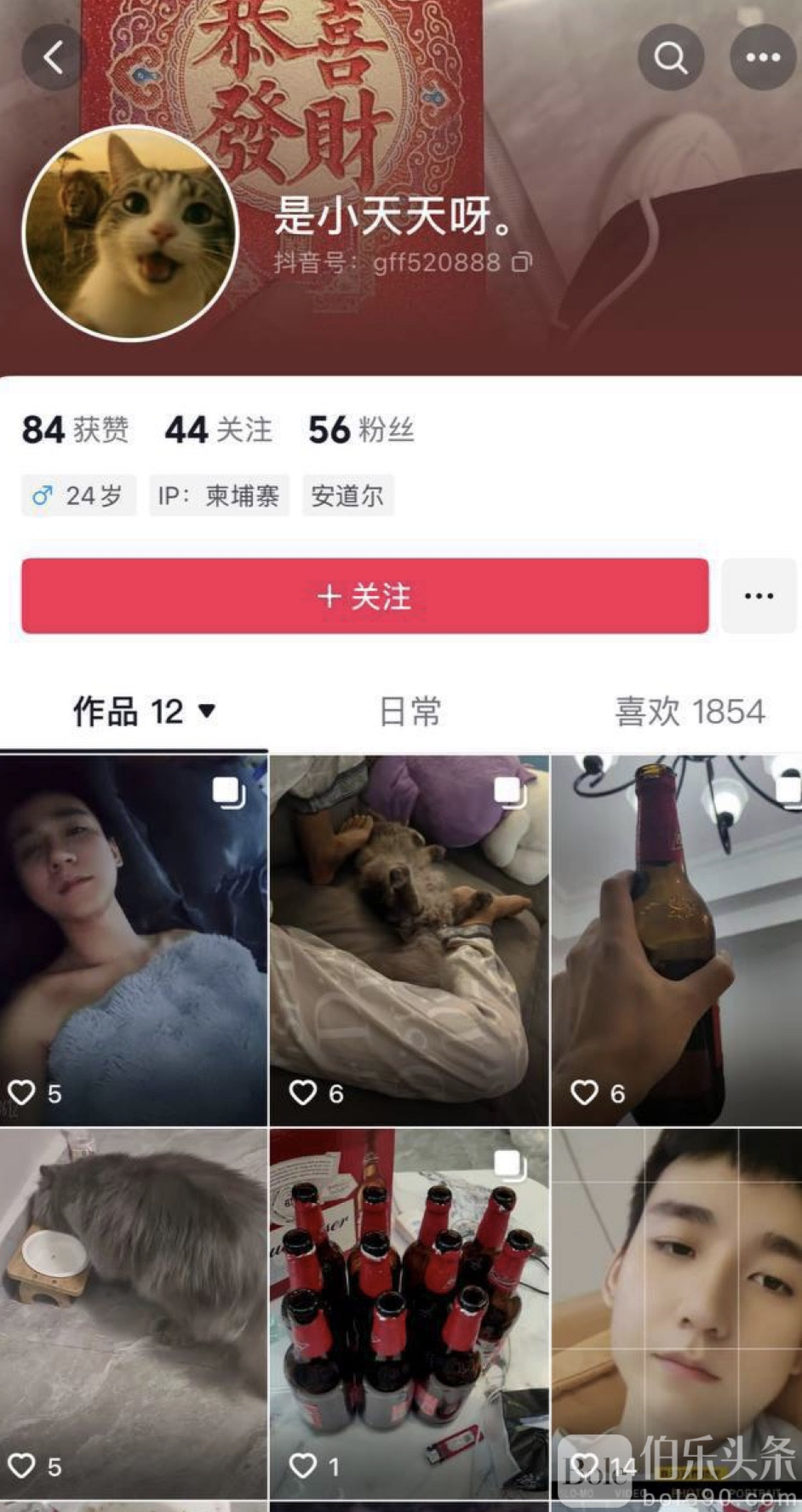802x1512 pixels.
Task: Follow this user with 关注 button
Action: coord(364,596)
